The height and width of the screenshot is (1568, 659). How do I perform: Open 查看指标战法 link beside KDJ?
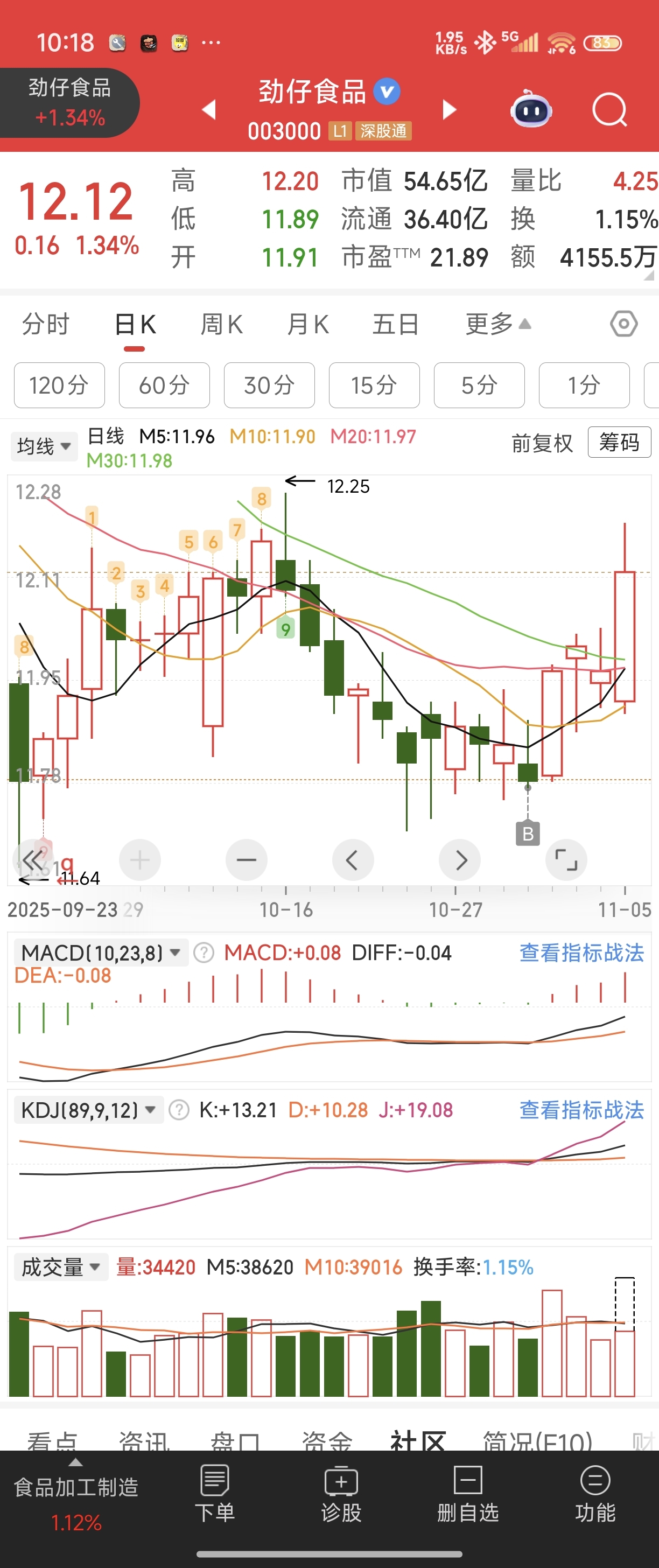[x=581, y=1110]
